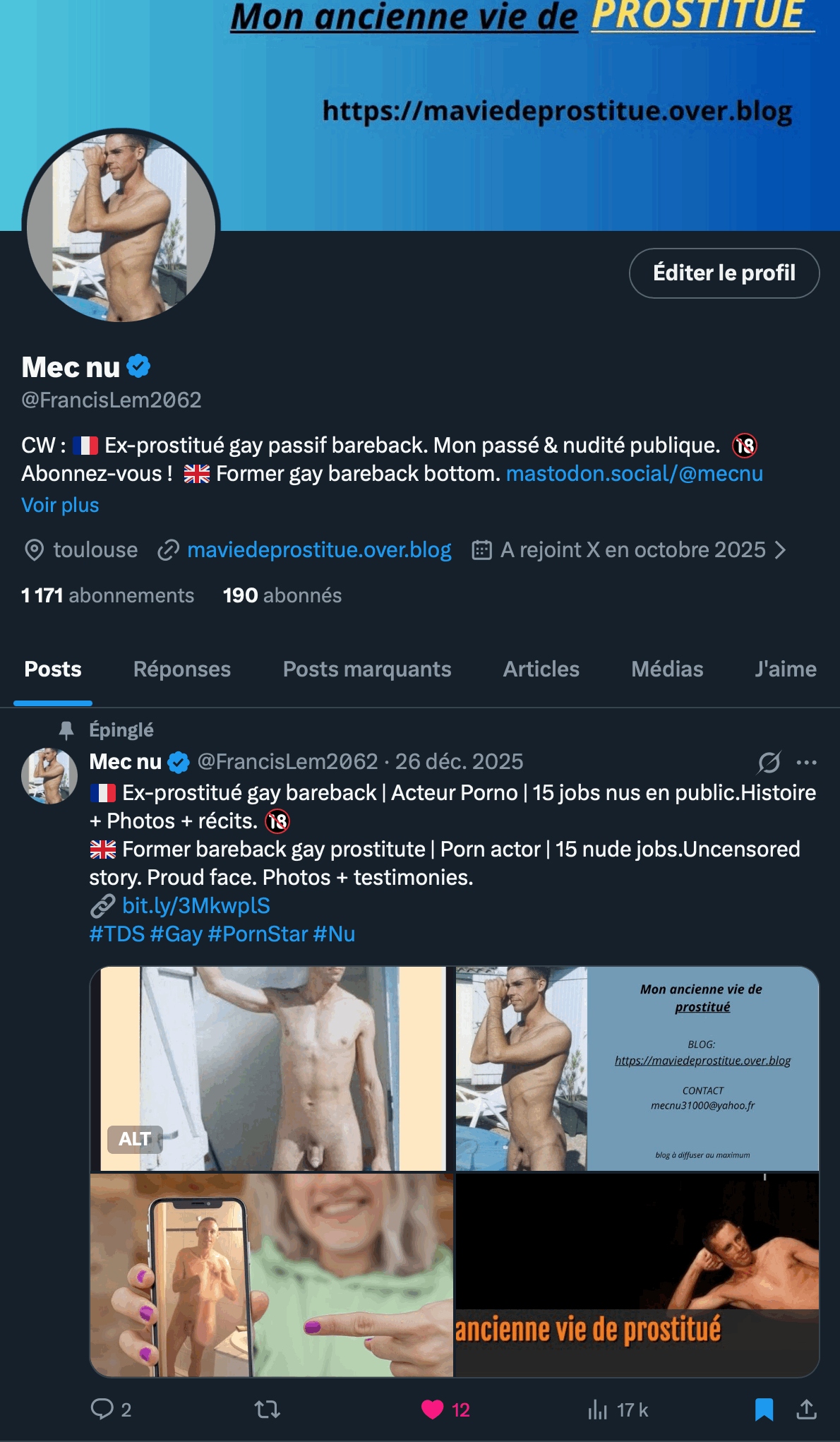Unlike the pinned post heart
Screen dimensions: 840x1442
point(432,1410)
